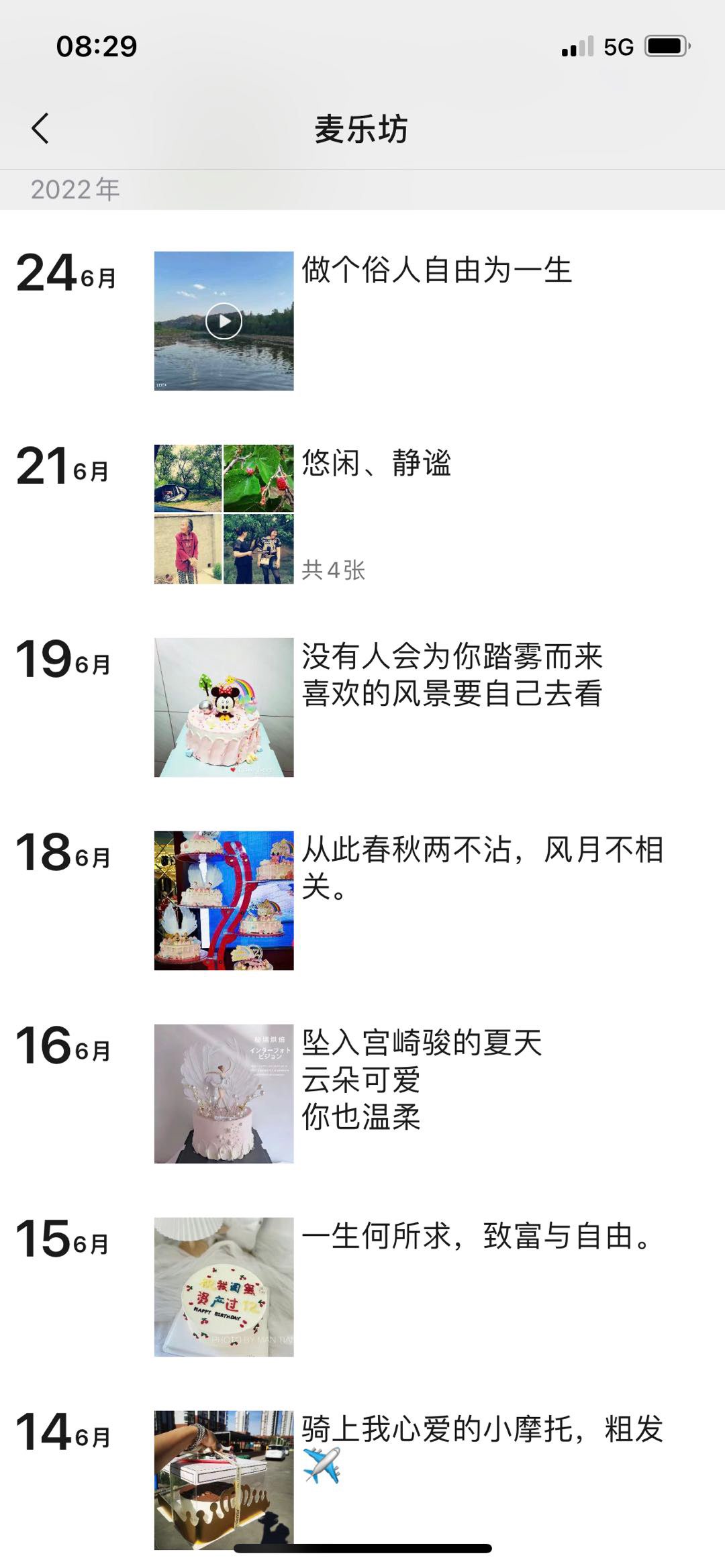Open post "一生何所求，致富与自由"
This screenshot has width=725, height=1568.
pos(477,1237)
